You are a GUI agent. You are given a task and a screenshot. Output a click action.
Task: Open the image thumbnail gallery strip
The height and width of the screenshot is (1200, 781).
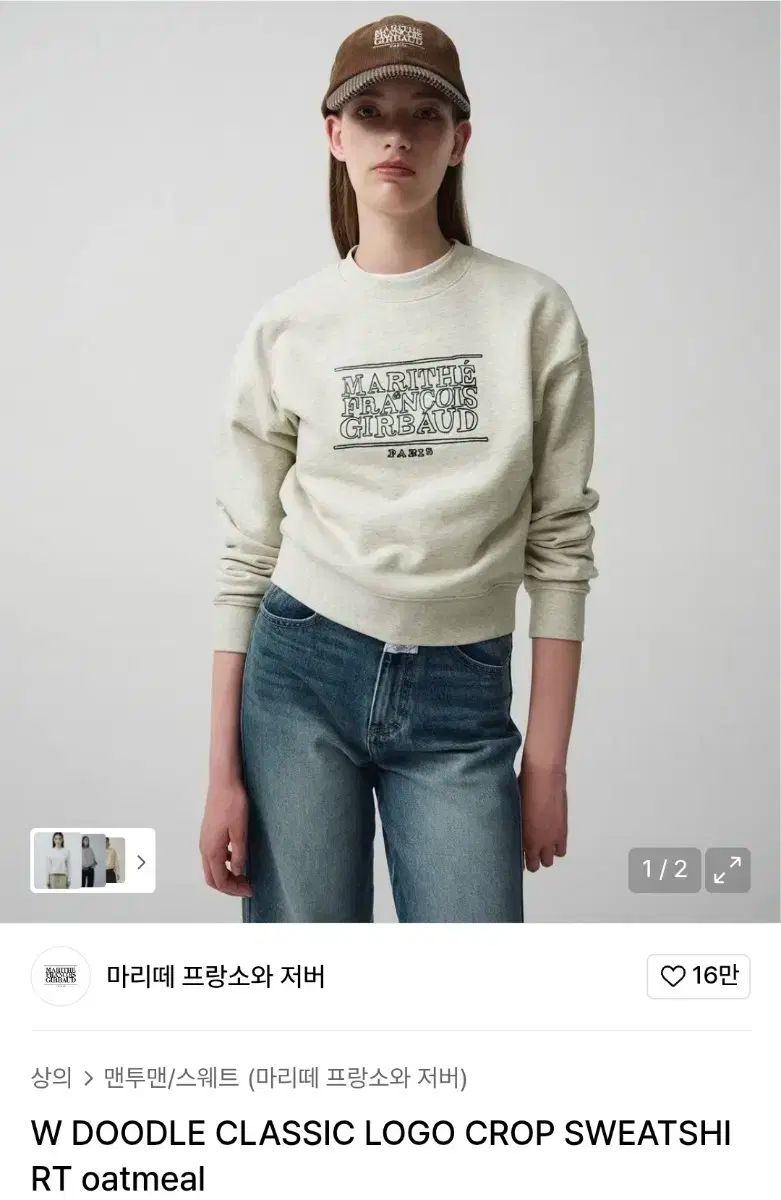click(x=92, y=861)
